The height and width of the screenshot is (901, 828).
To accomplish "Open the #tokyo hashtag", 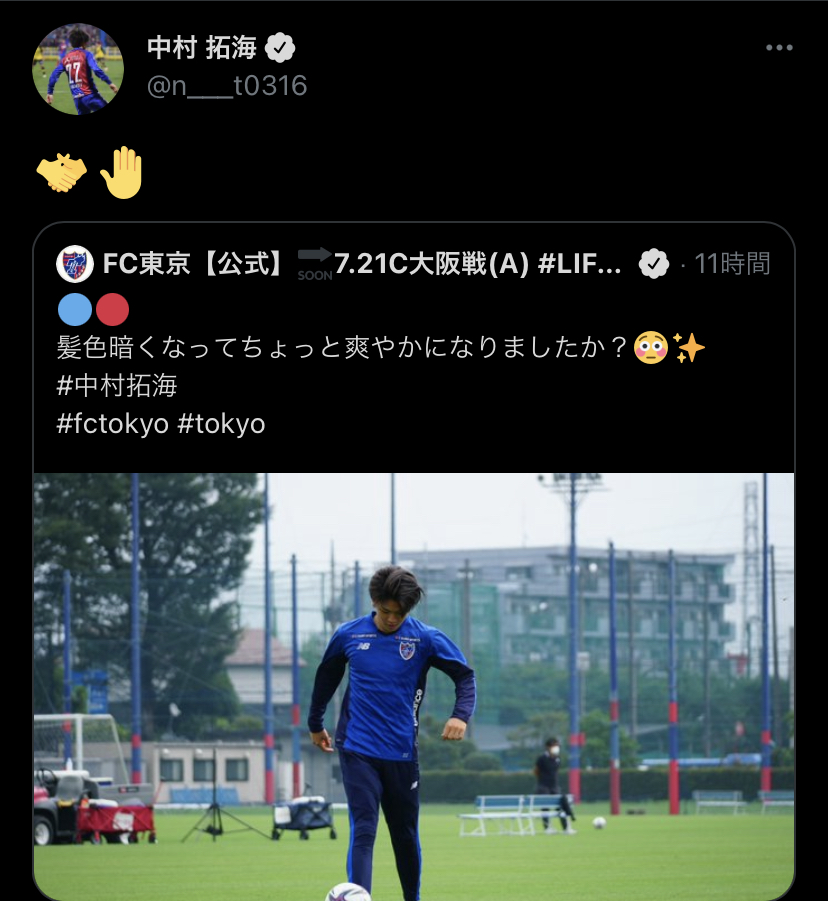I will [221, 423].
